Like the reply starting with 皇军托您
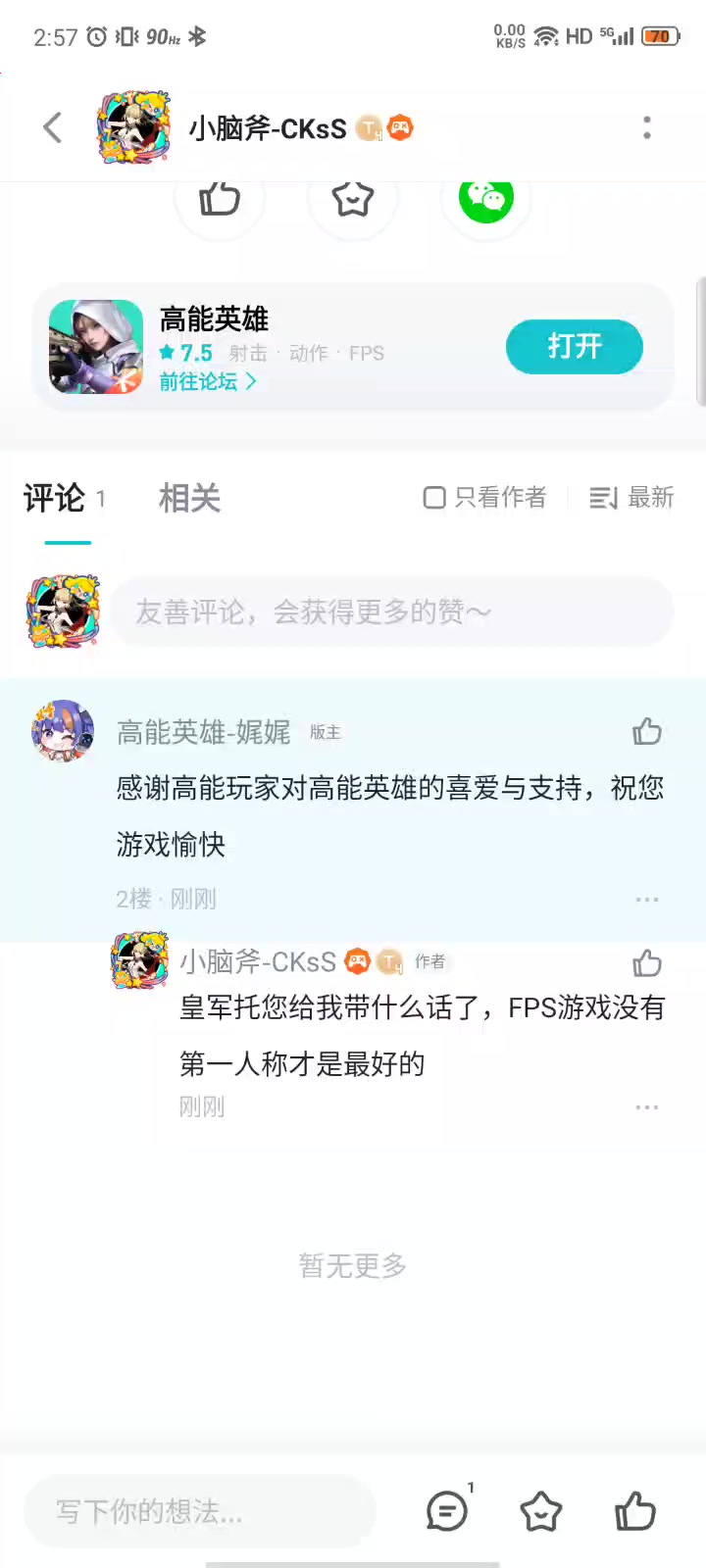This screenshot has height=1568, width=706. click(x=647, y=962)
